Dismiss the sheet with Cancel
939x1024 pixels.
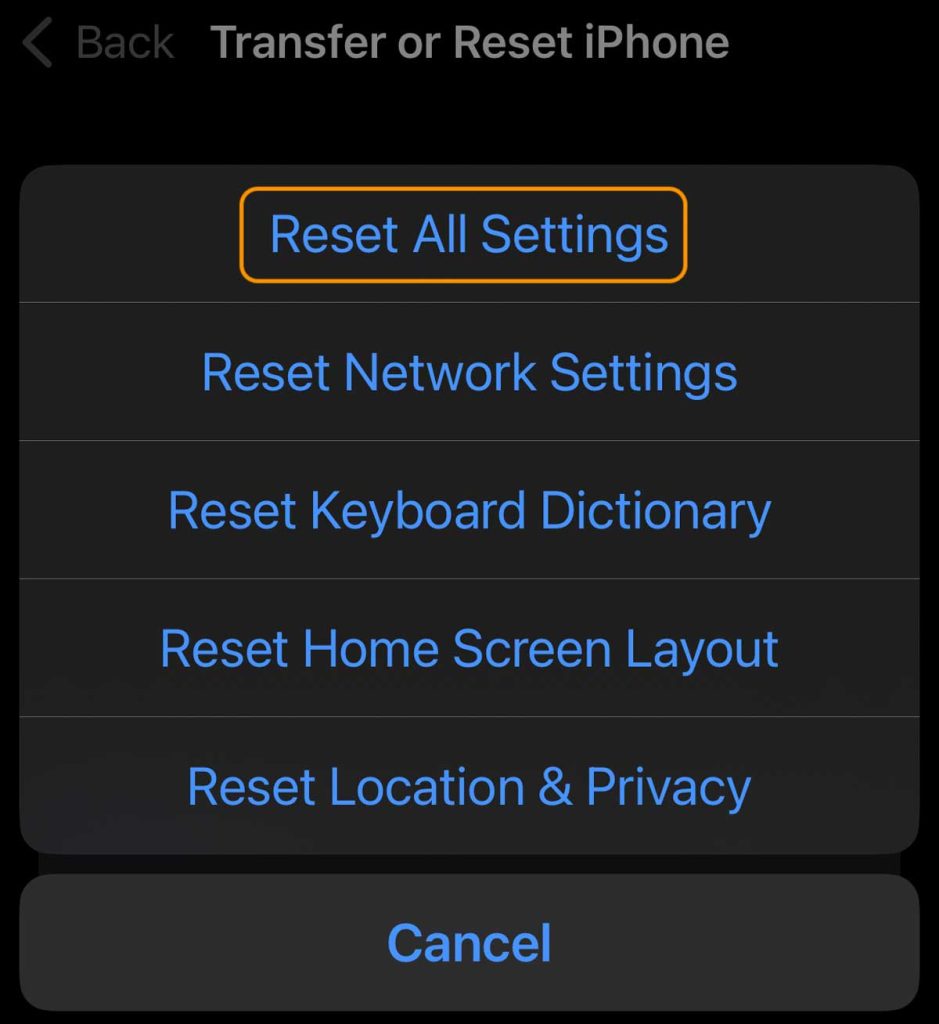[469, 942]
